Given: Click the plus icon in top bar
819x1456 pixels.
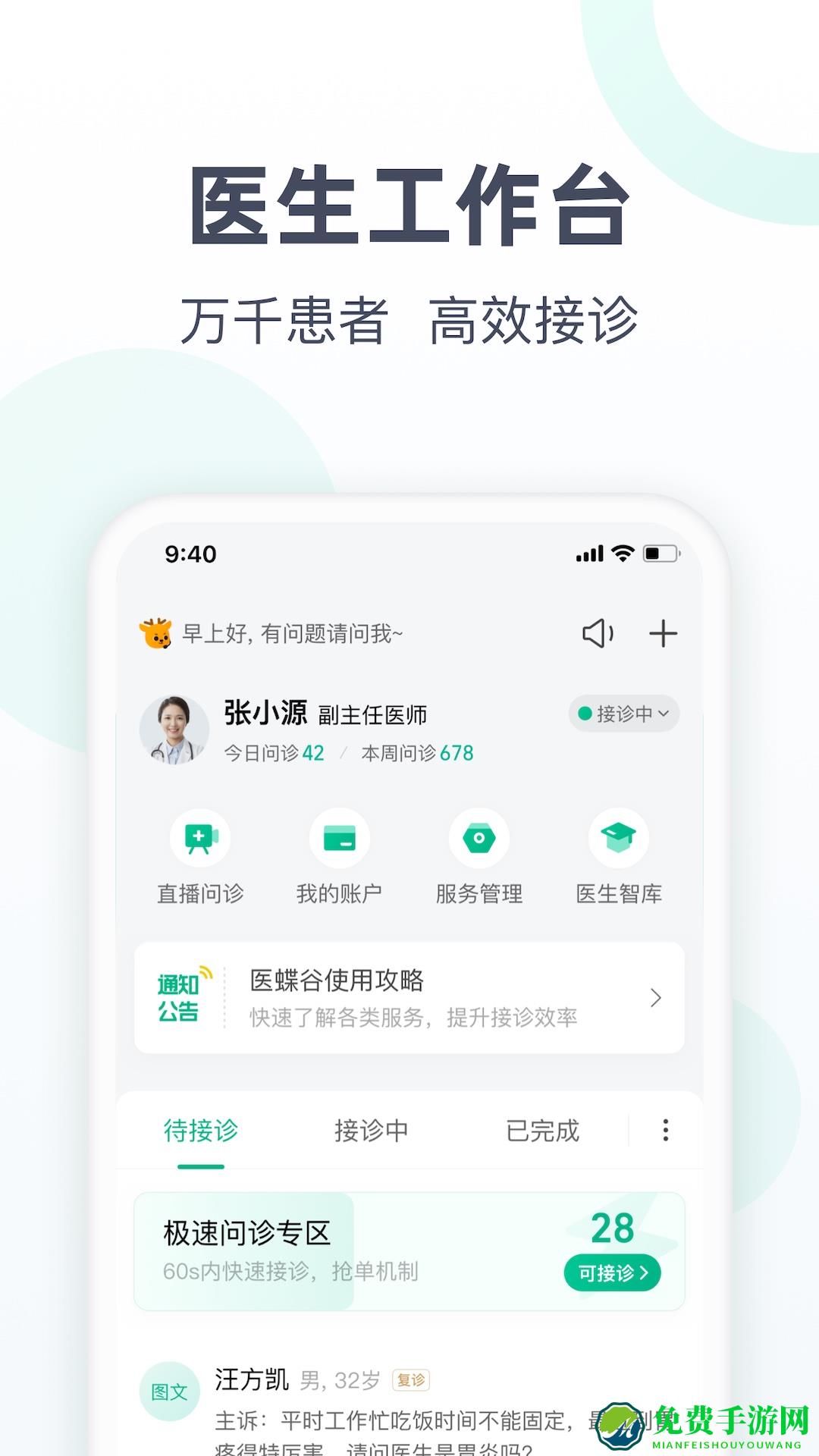Looking at the screenshot, I should [664, 632].
